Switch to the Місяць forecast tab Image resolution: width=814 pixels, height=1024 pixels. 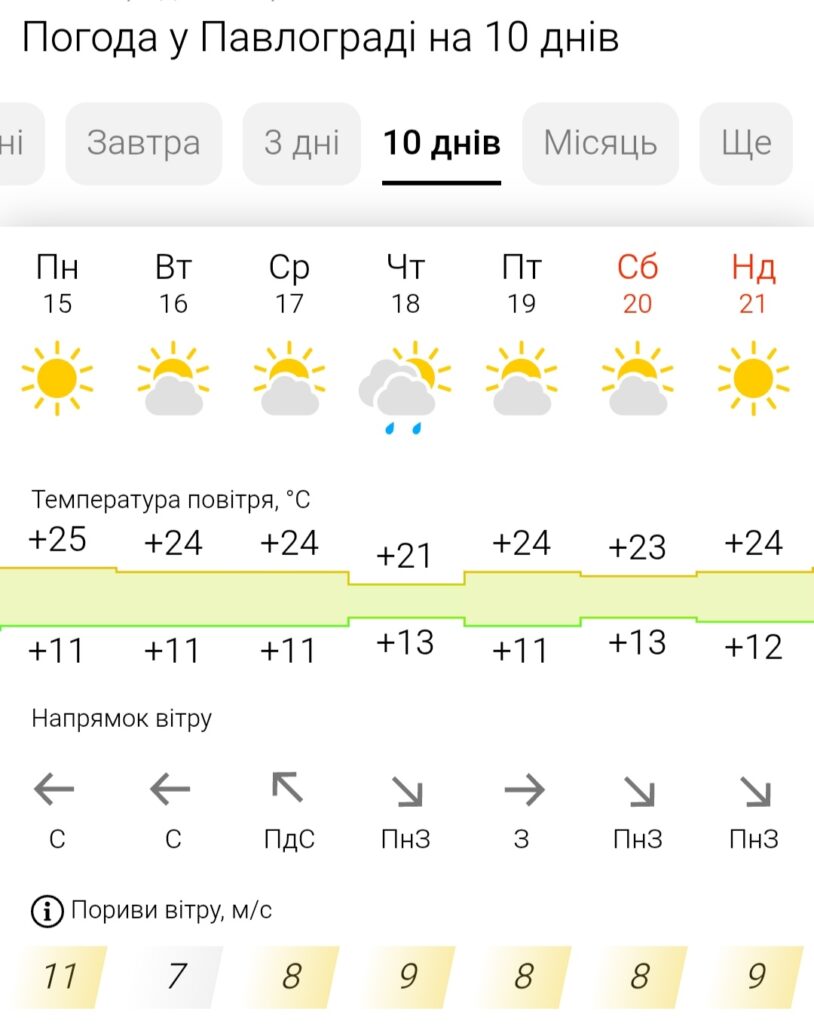click(600, 143)
